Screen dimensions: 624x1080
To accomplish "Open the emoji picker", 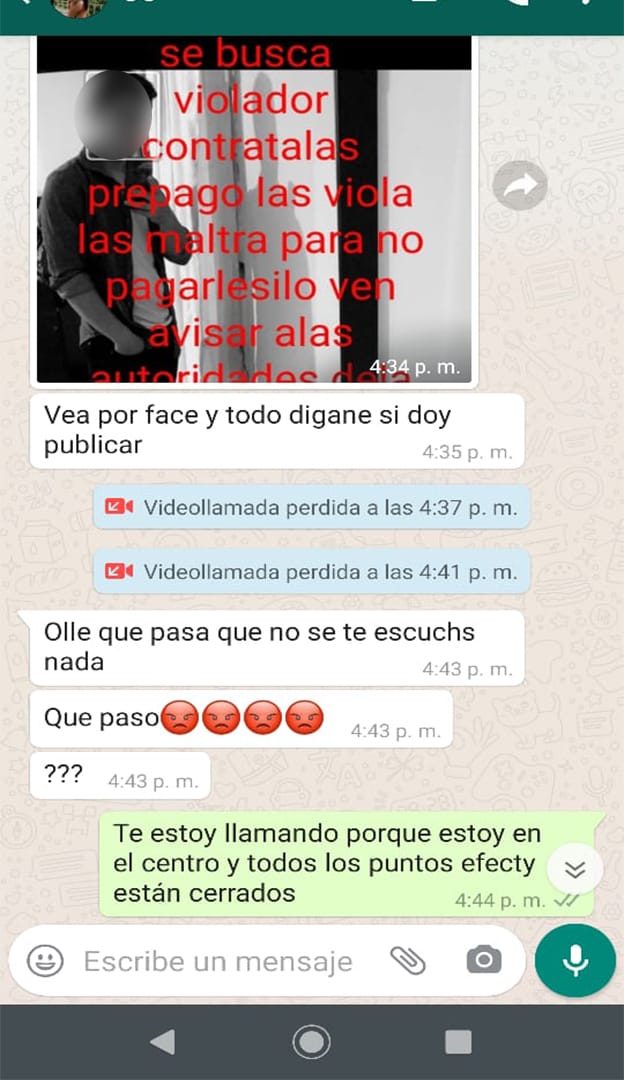I will click(x=45, y=961).
